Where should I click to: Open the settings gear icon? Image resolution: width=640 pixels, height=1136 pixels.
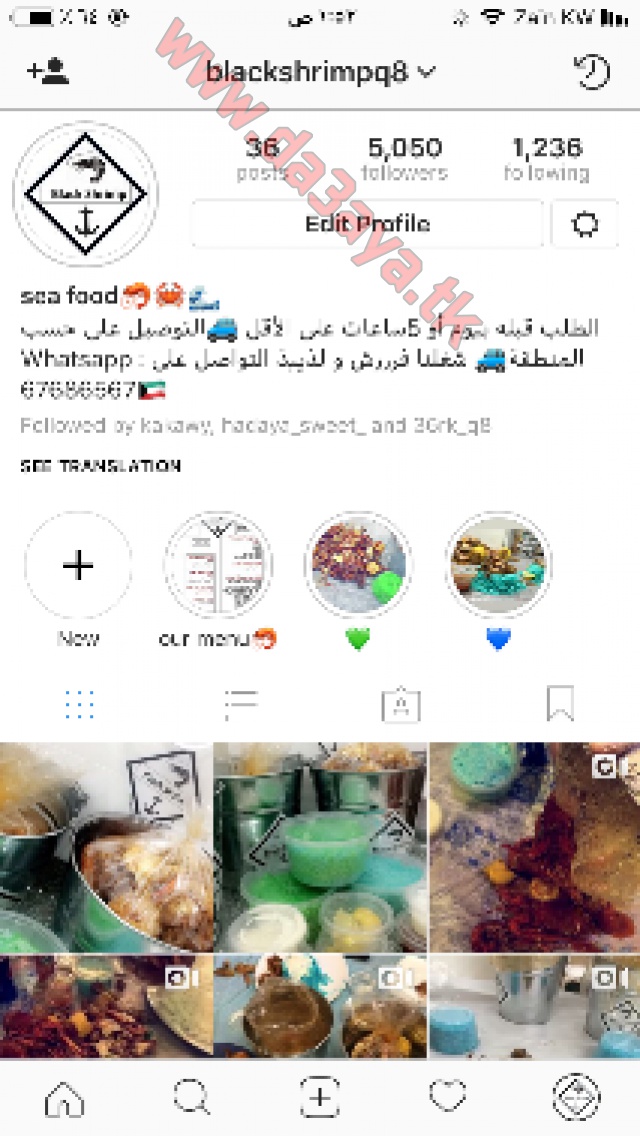point(585,224)
